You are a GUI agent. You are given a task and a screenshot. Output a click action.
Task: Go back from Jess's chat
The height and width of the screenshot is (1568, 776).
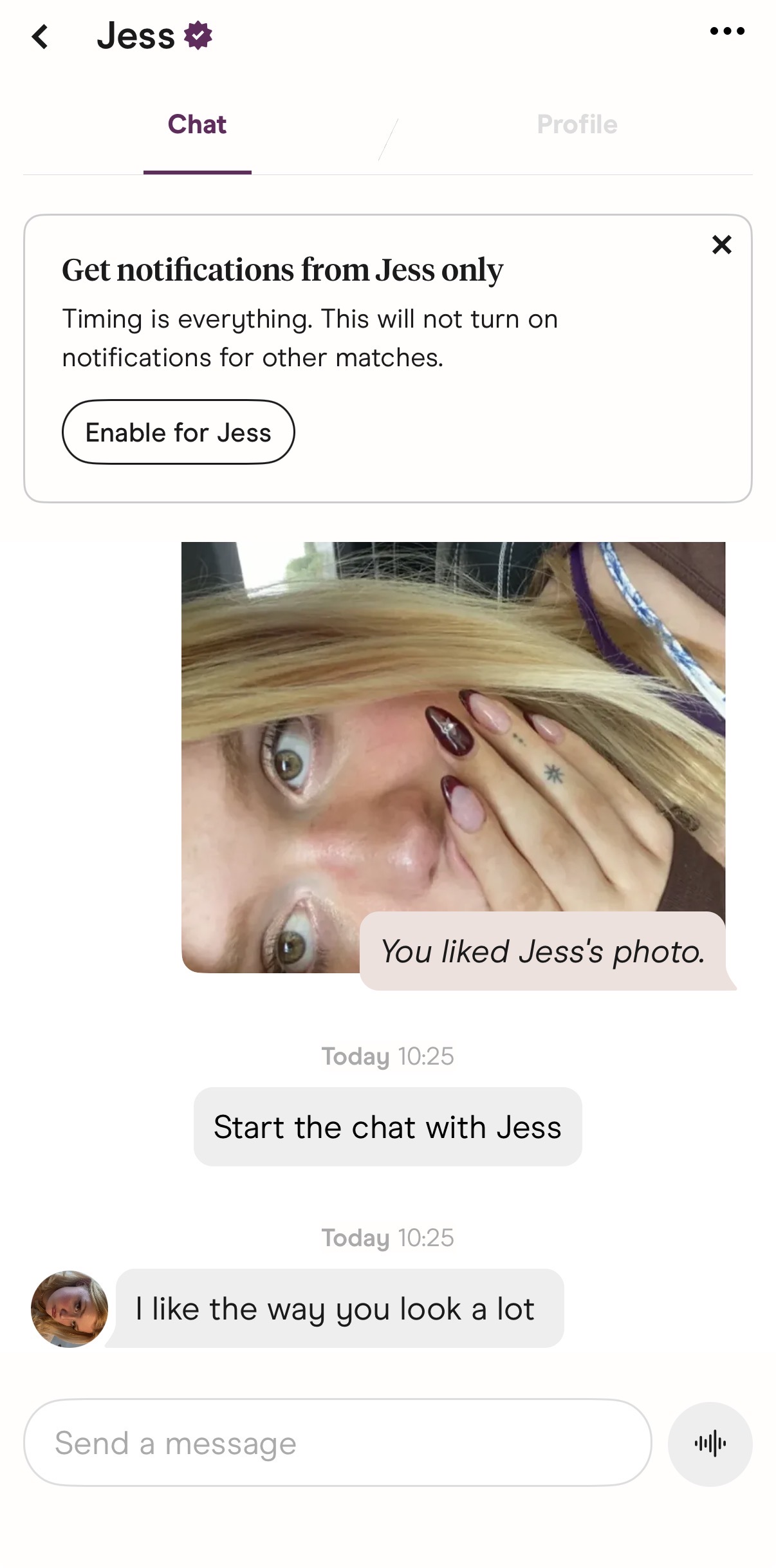40,37
